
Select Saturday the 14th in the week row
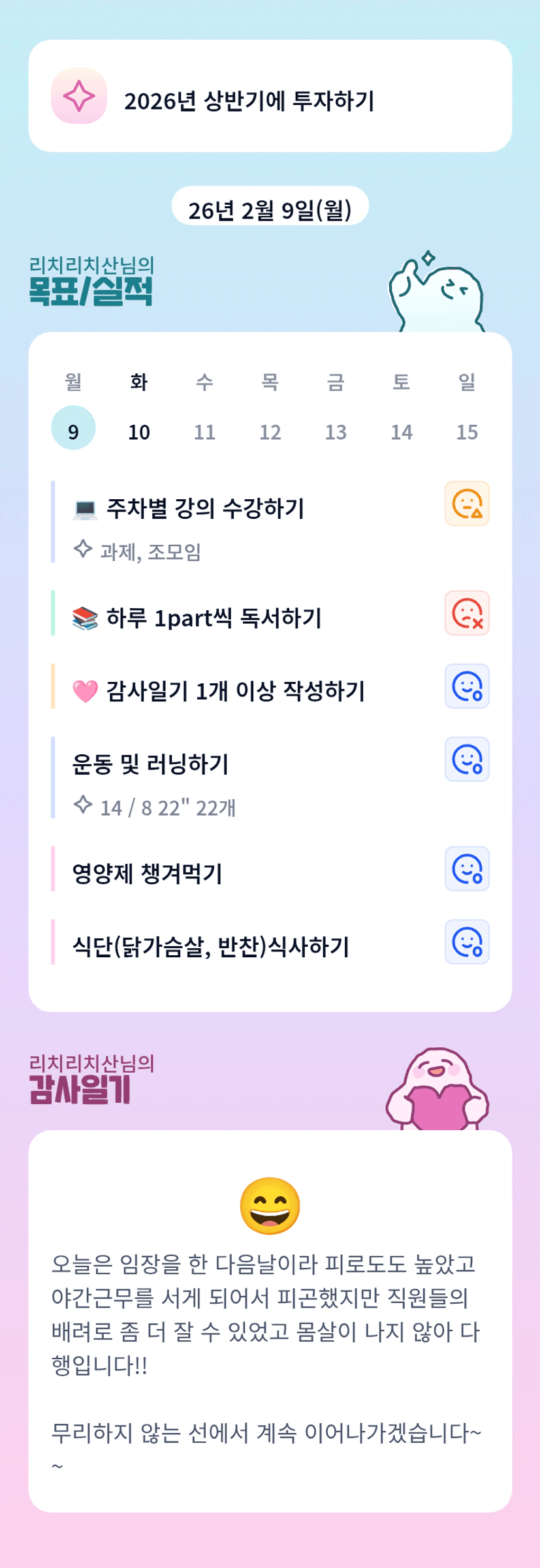point(402,431)
